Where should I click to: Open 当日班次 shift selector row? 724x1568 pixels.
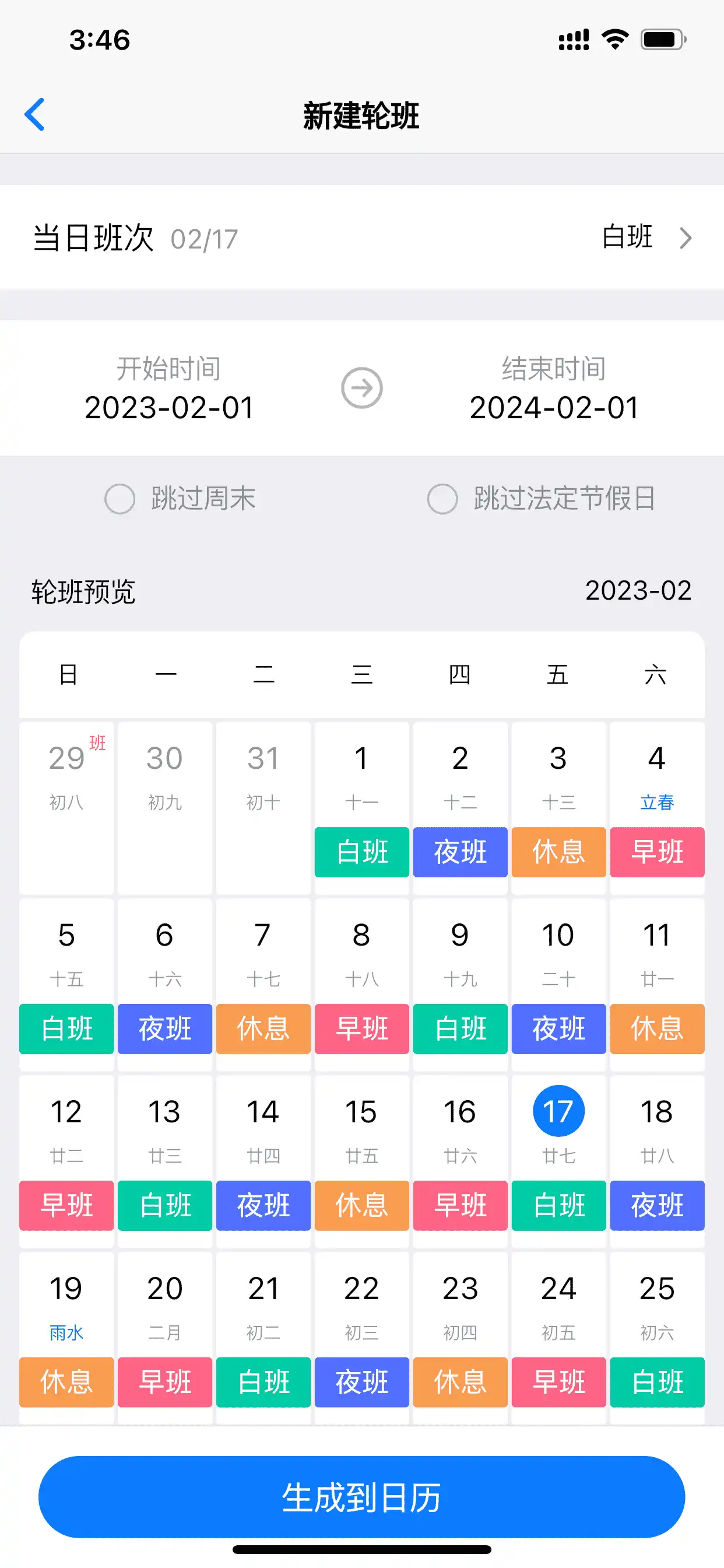click(x=362, y=237)
